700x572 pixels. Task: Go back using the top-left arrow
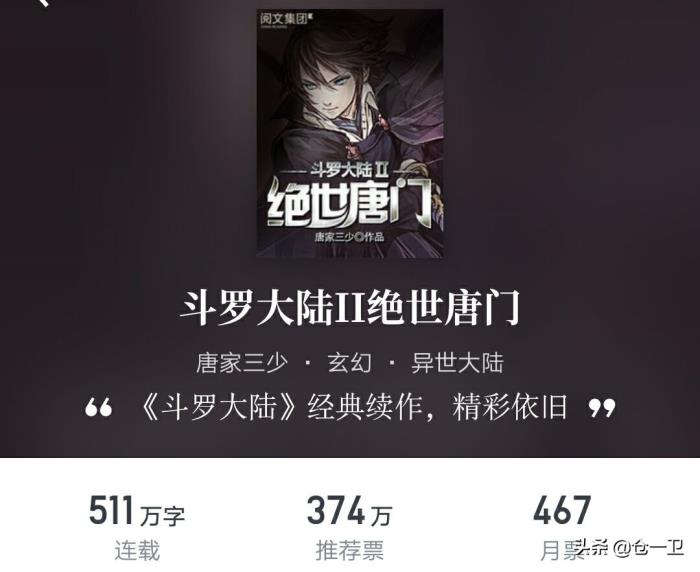[42, 4]
